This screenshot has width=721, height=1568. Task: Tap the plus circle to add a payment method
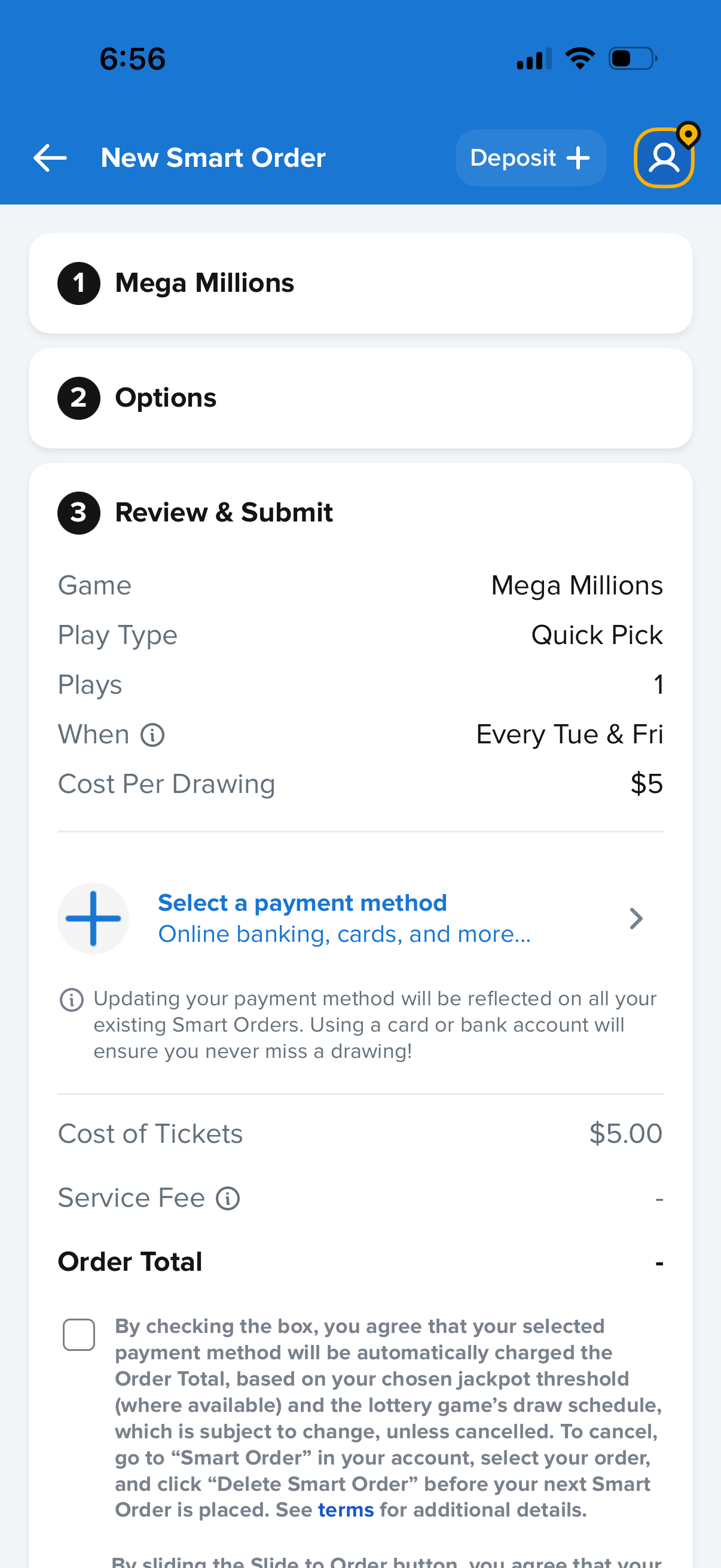click(x=93, y=918)
